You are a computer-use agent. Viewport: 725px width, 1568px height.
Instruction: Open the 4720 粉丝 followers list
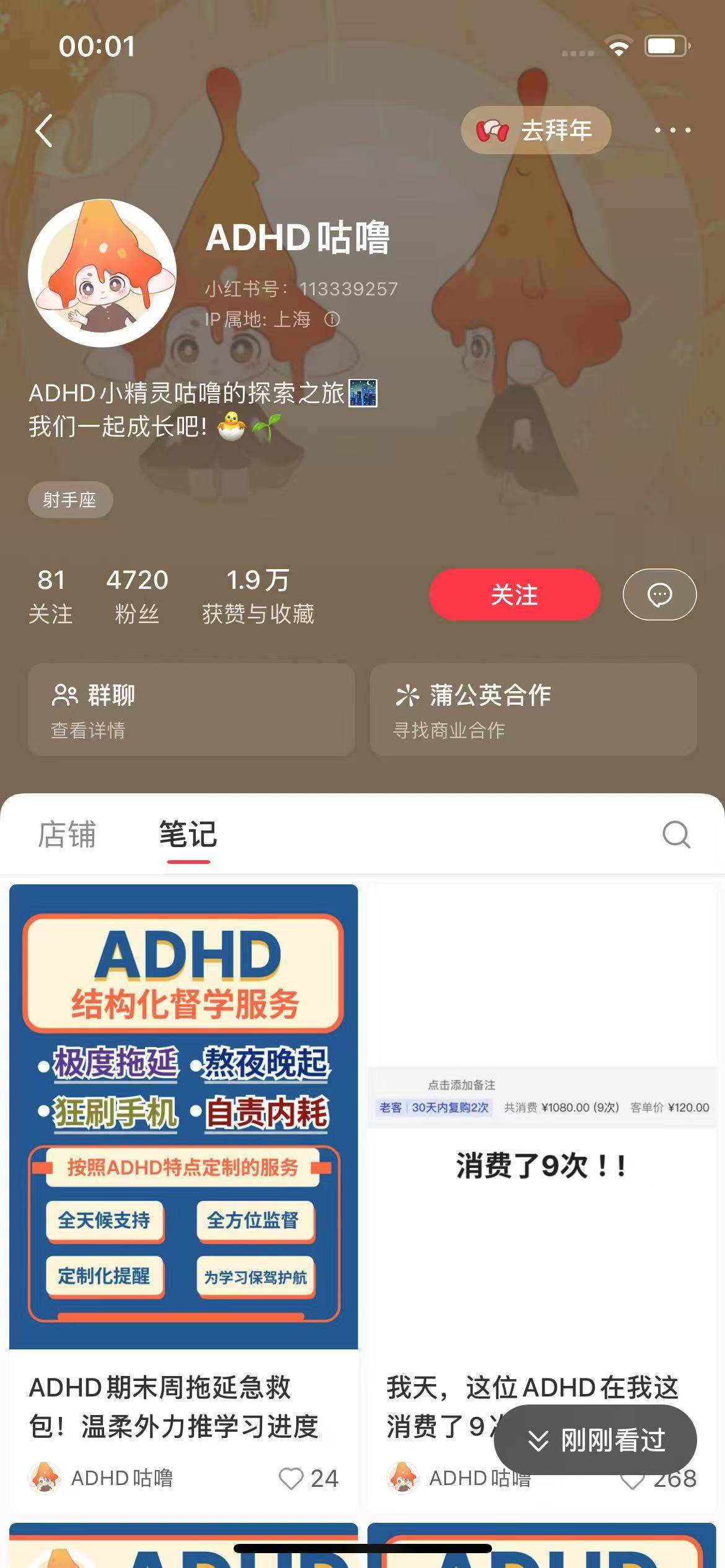(137, 596)
